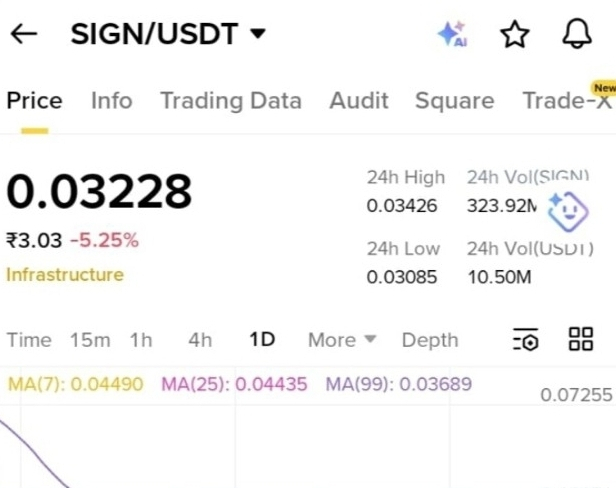The height and width of the screenshot is (488, 616).
Task: Select the Price tab
Action: point(34,101)
